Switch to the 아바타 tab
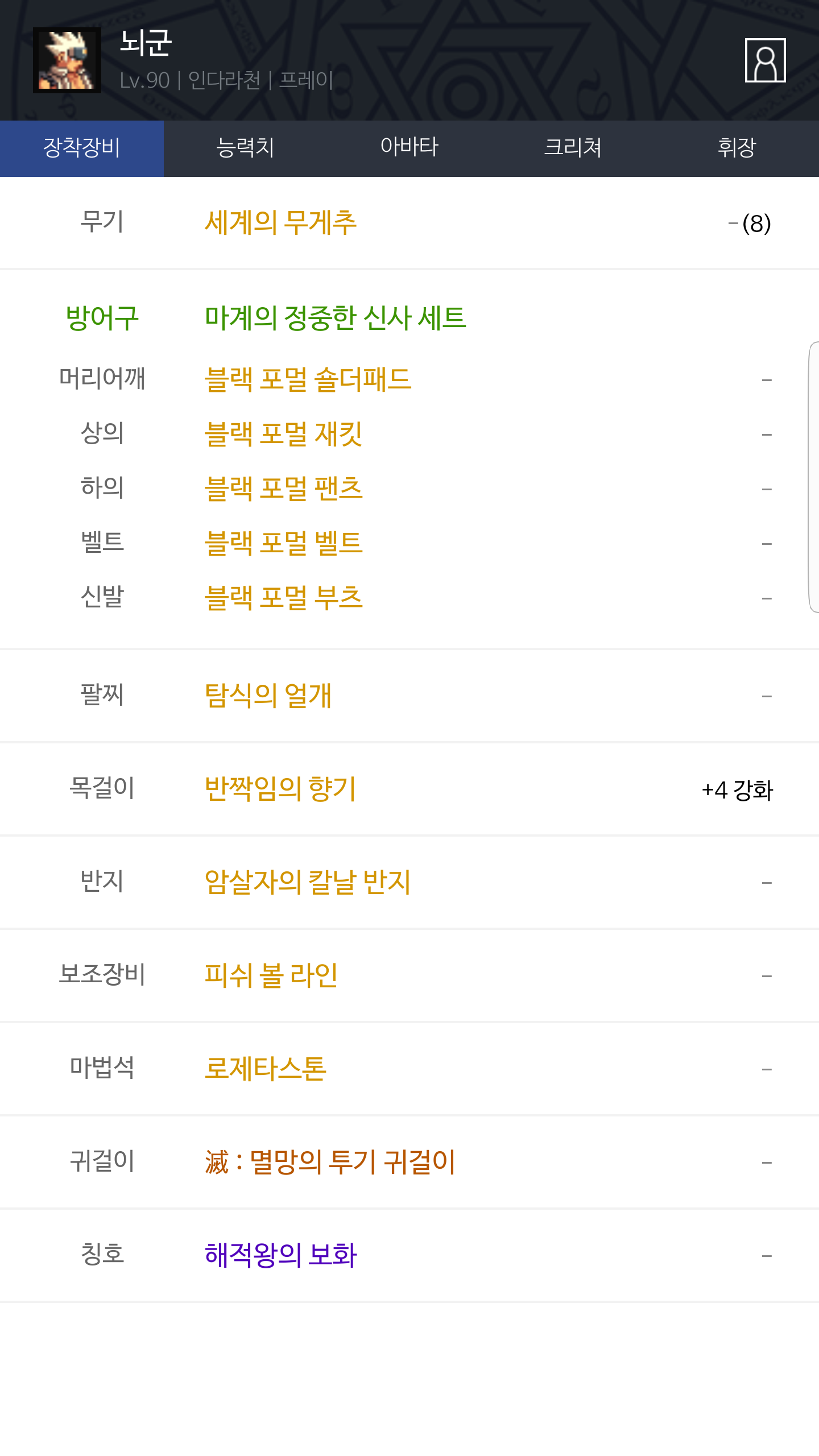 tap(409, 148)
